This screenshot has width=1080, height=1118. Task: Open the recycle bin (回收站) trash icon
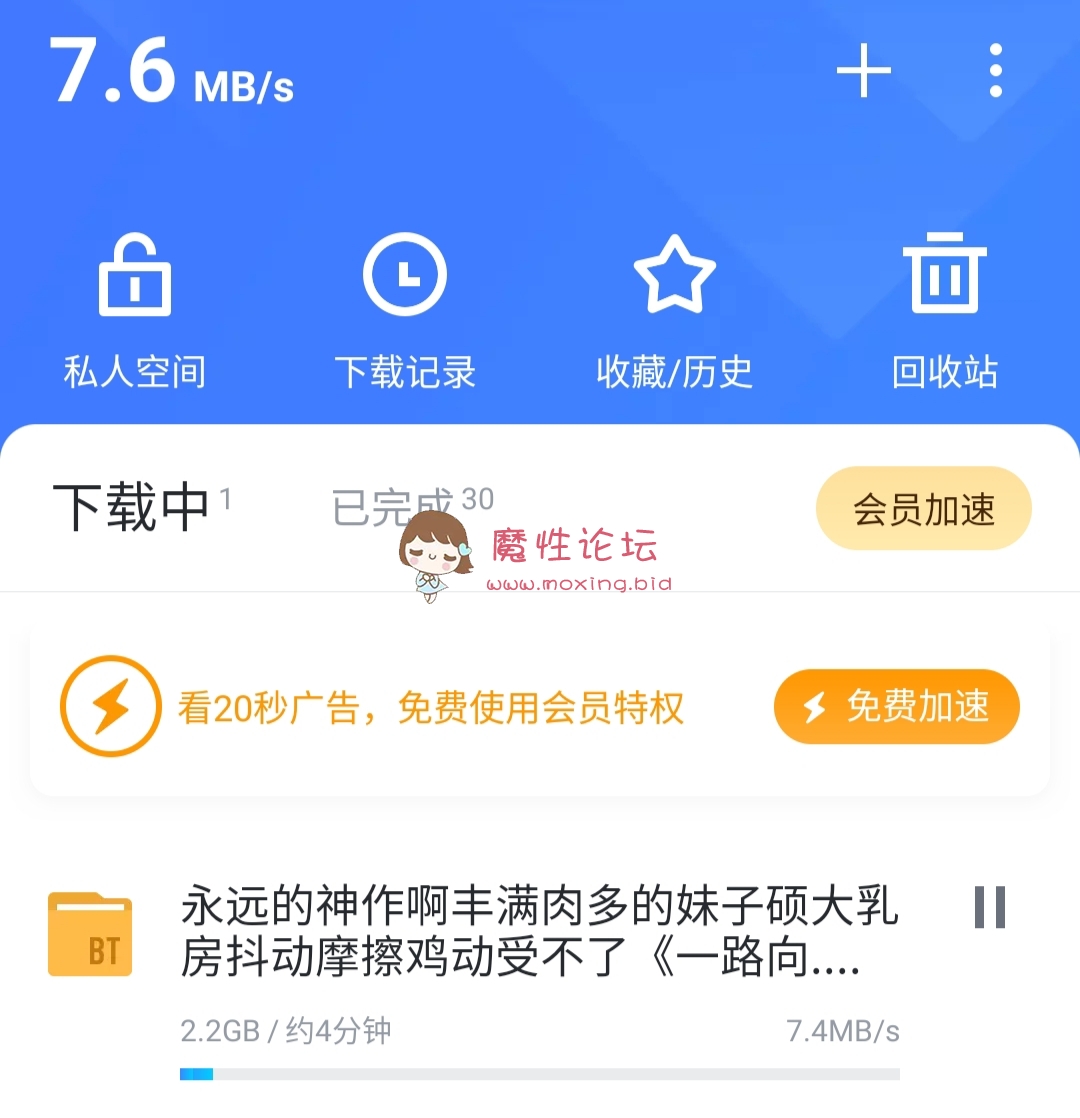(944, 275)
